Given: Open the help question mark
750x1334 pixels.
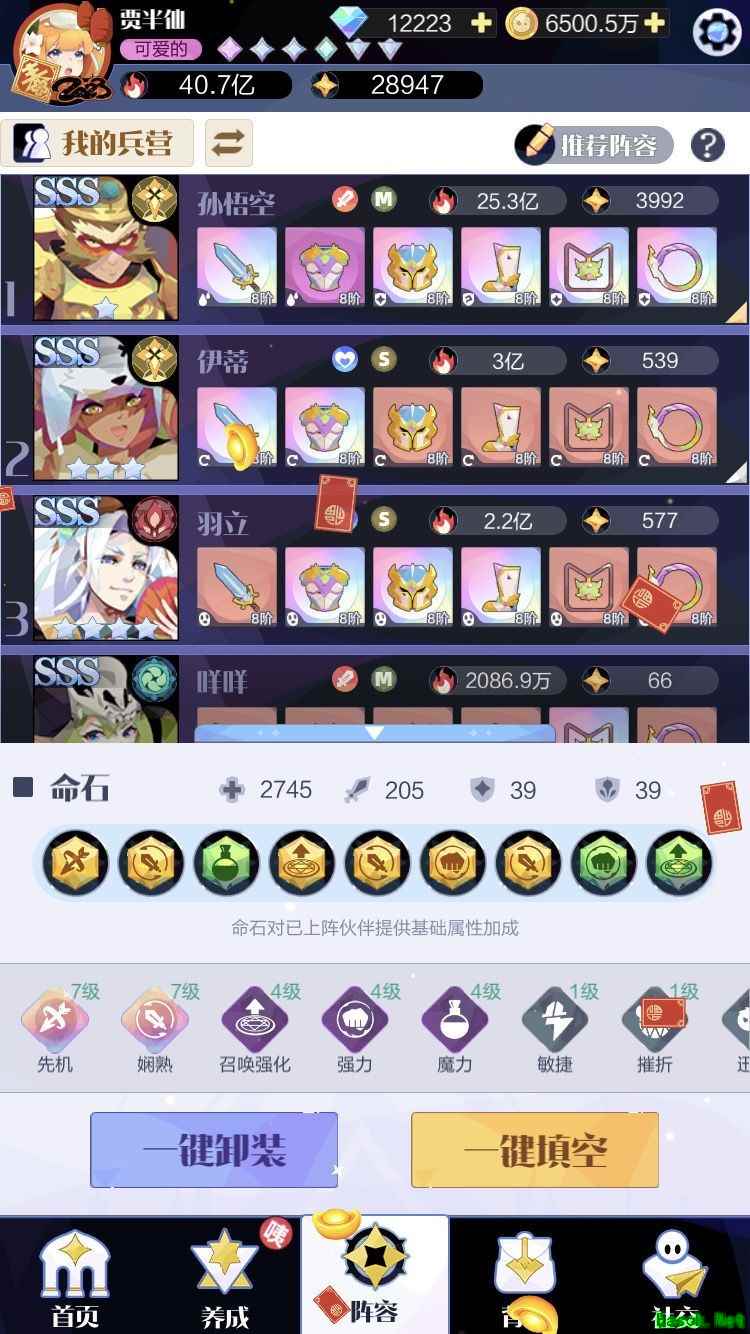Looking at the screenshot, I should click(x=707, y=146).
